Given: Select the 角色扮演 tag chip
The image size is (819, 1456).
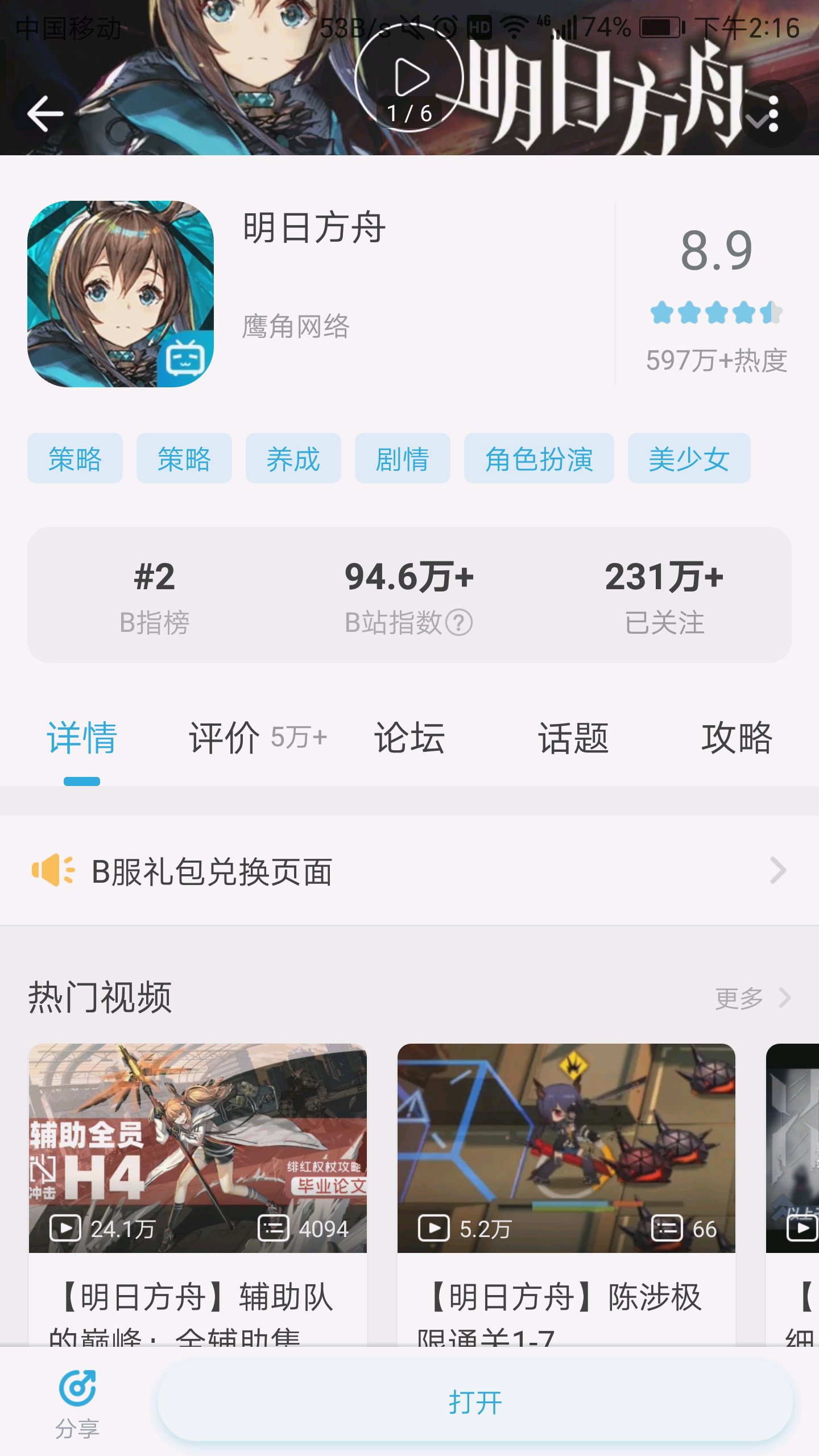Looking at the screenshot, I should pos(539,458).
